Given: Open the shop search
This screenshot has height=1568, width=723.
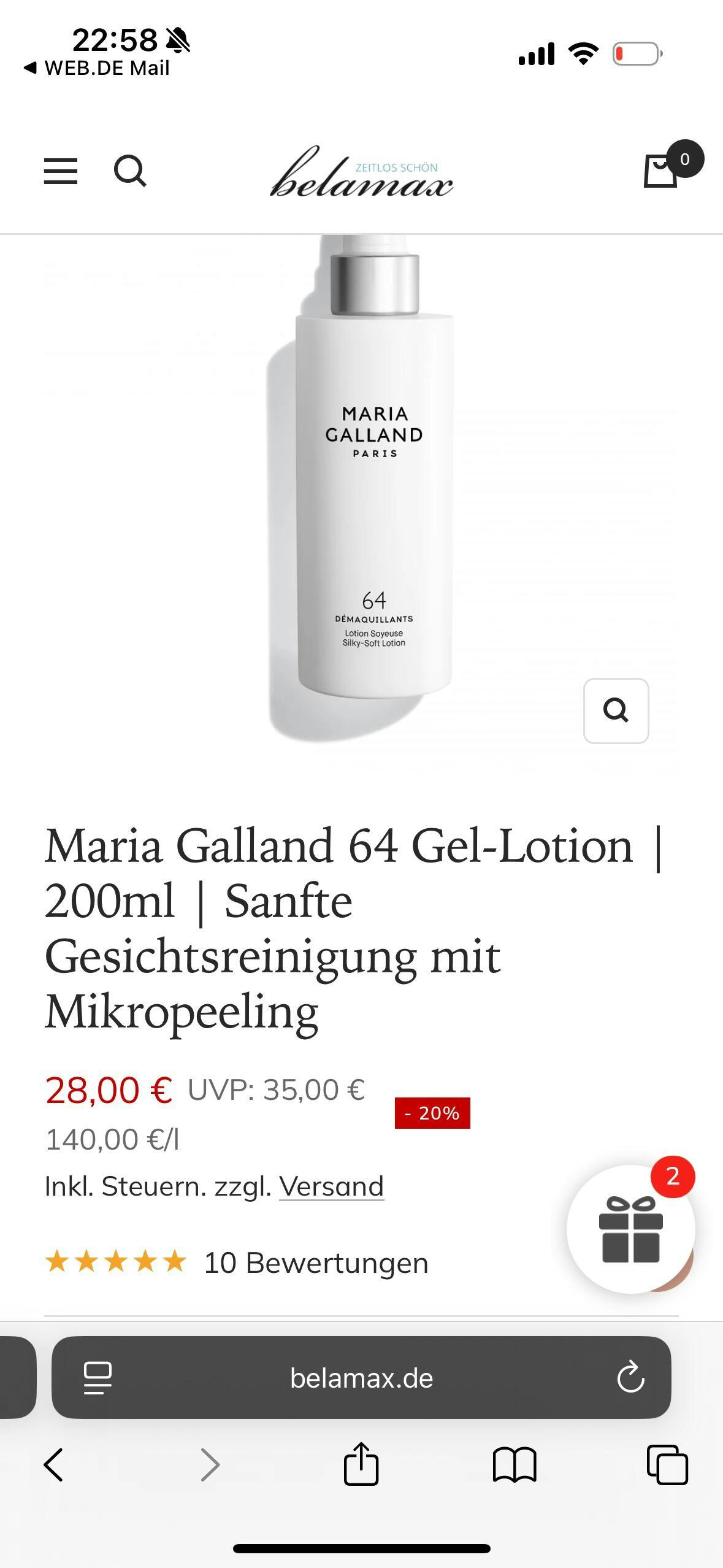Looking at the screenshot, I should pyautogui.click(x=130, y=171).
